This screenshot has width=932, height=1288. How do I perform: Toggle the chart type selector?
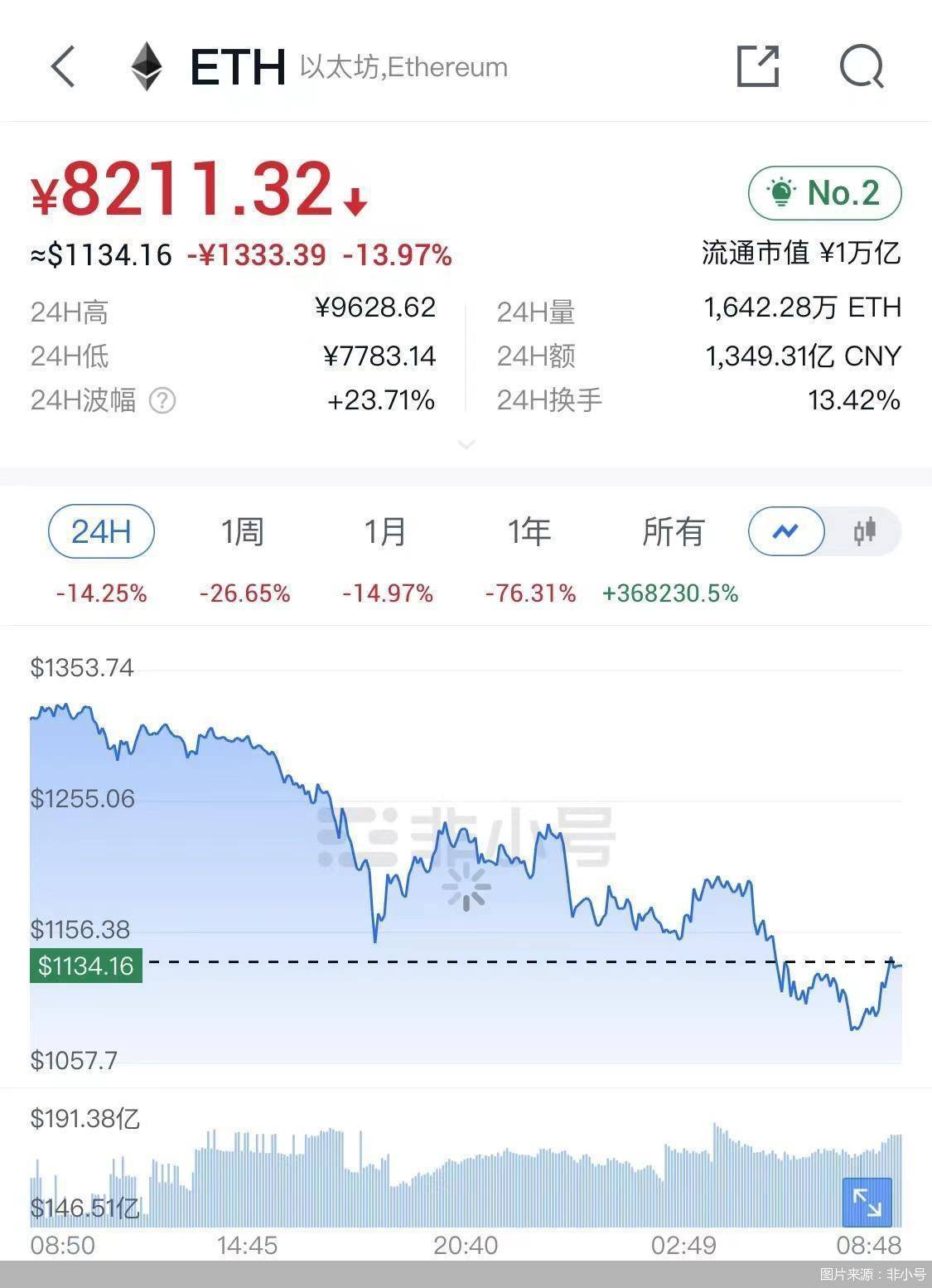tap(824, 532)
